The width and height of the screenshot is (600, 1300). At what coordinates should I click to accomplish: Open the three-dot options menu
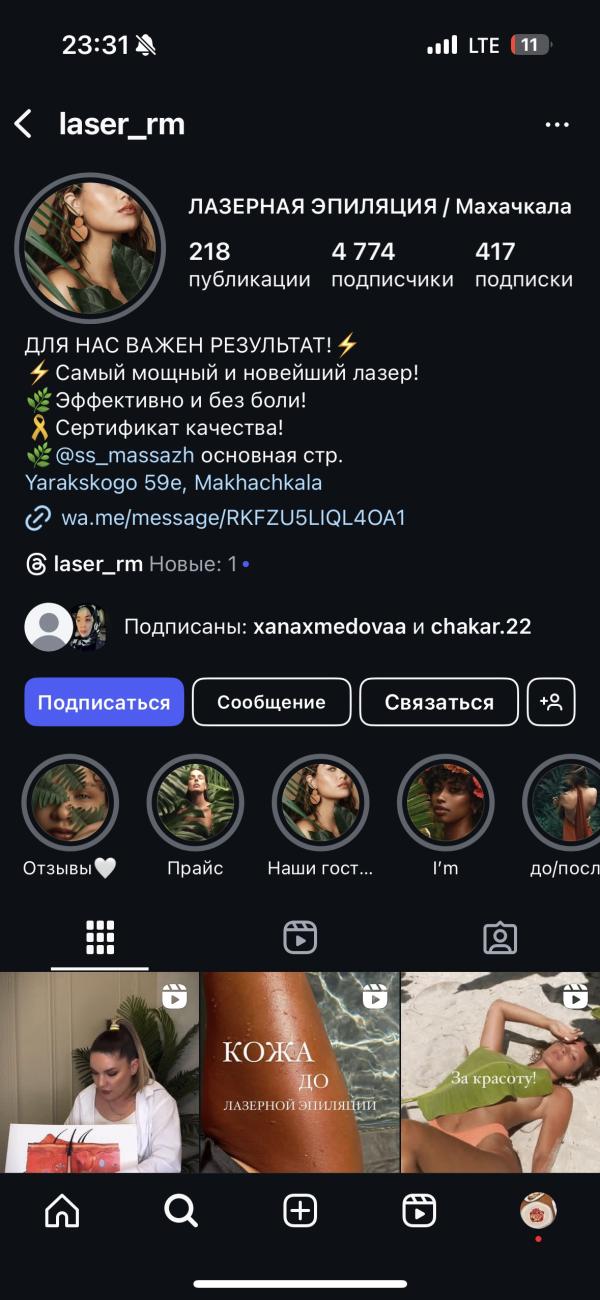(556, 125)
